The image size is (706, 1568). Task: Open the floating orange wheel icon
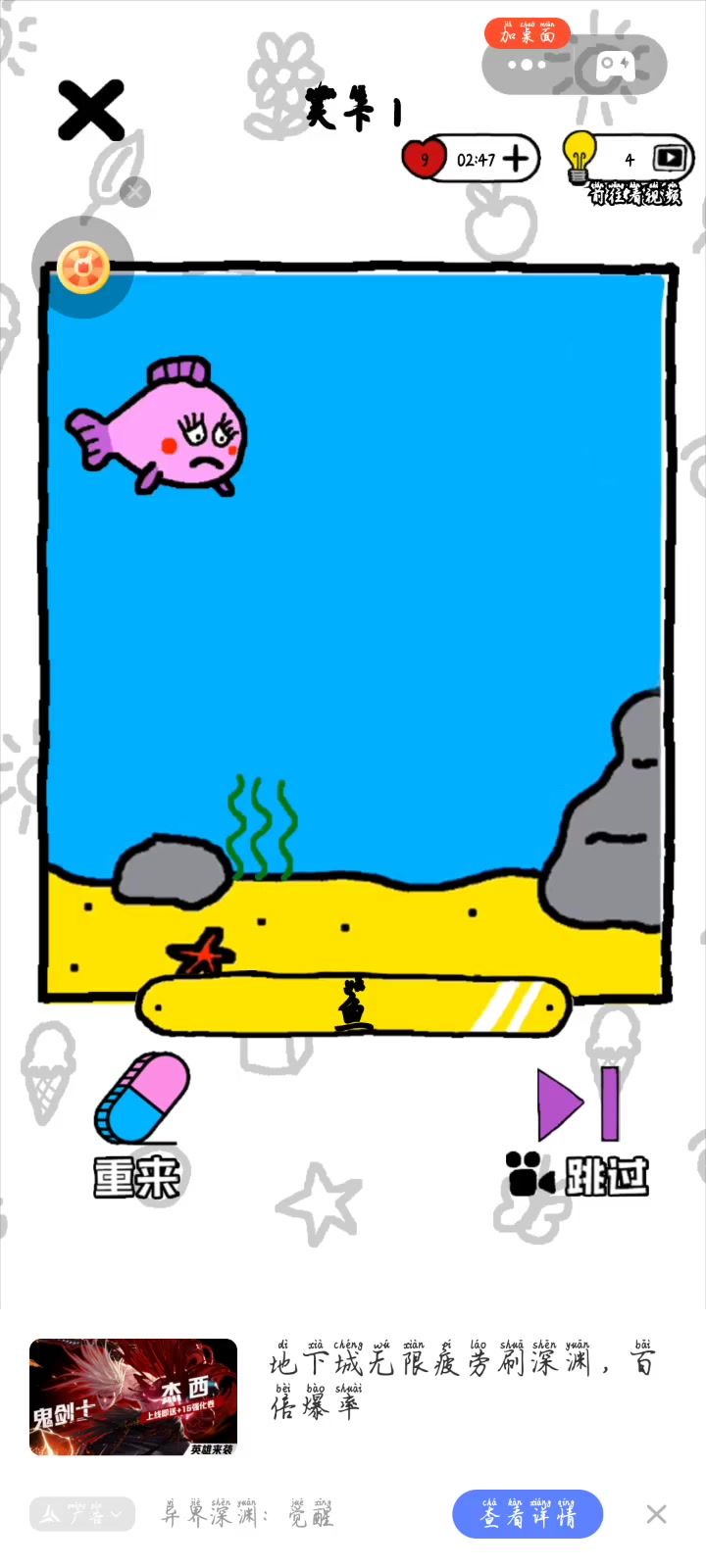(x=82, y=267)
